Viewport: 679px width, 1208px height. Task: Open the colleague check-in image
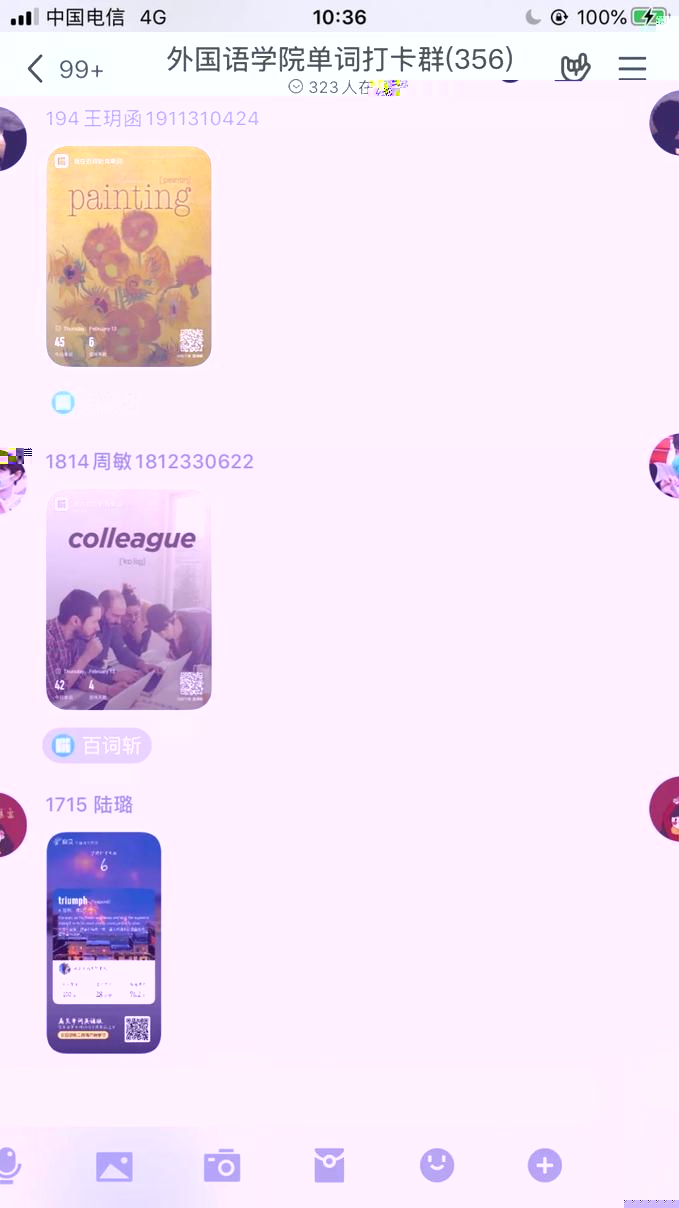point(129,600)
